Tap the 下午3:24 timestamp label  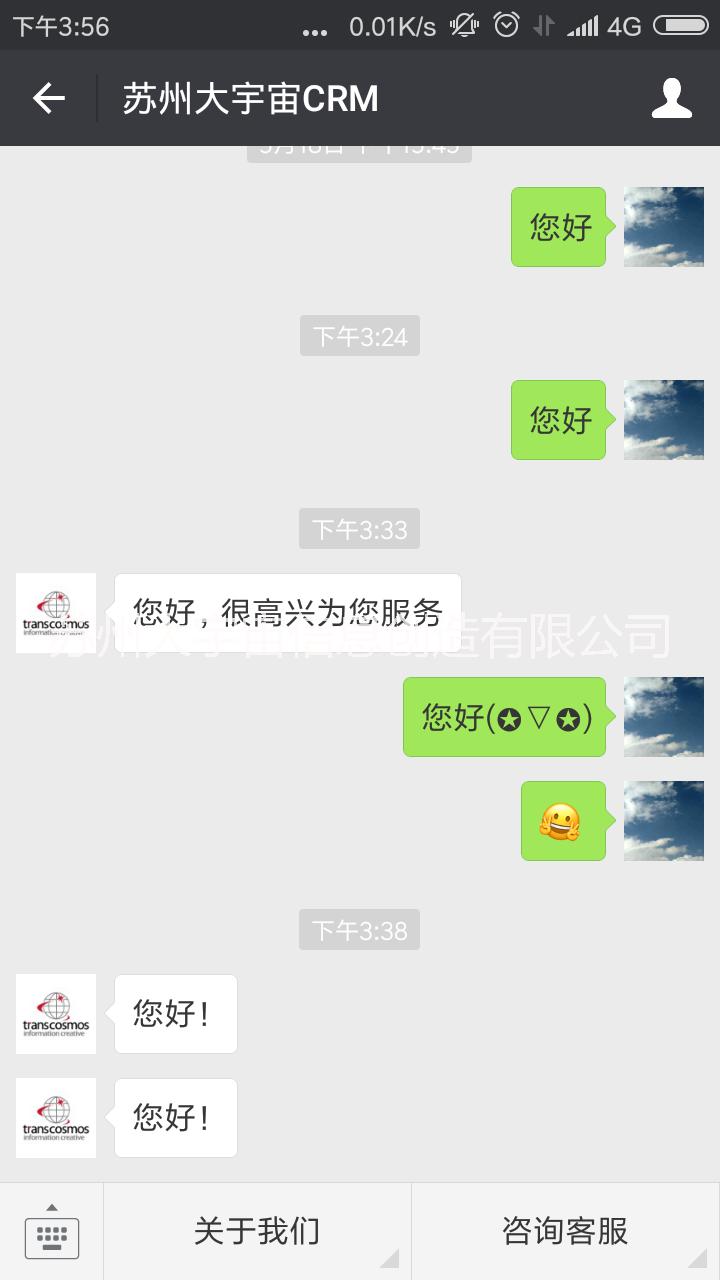point(359,336)
